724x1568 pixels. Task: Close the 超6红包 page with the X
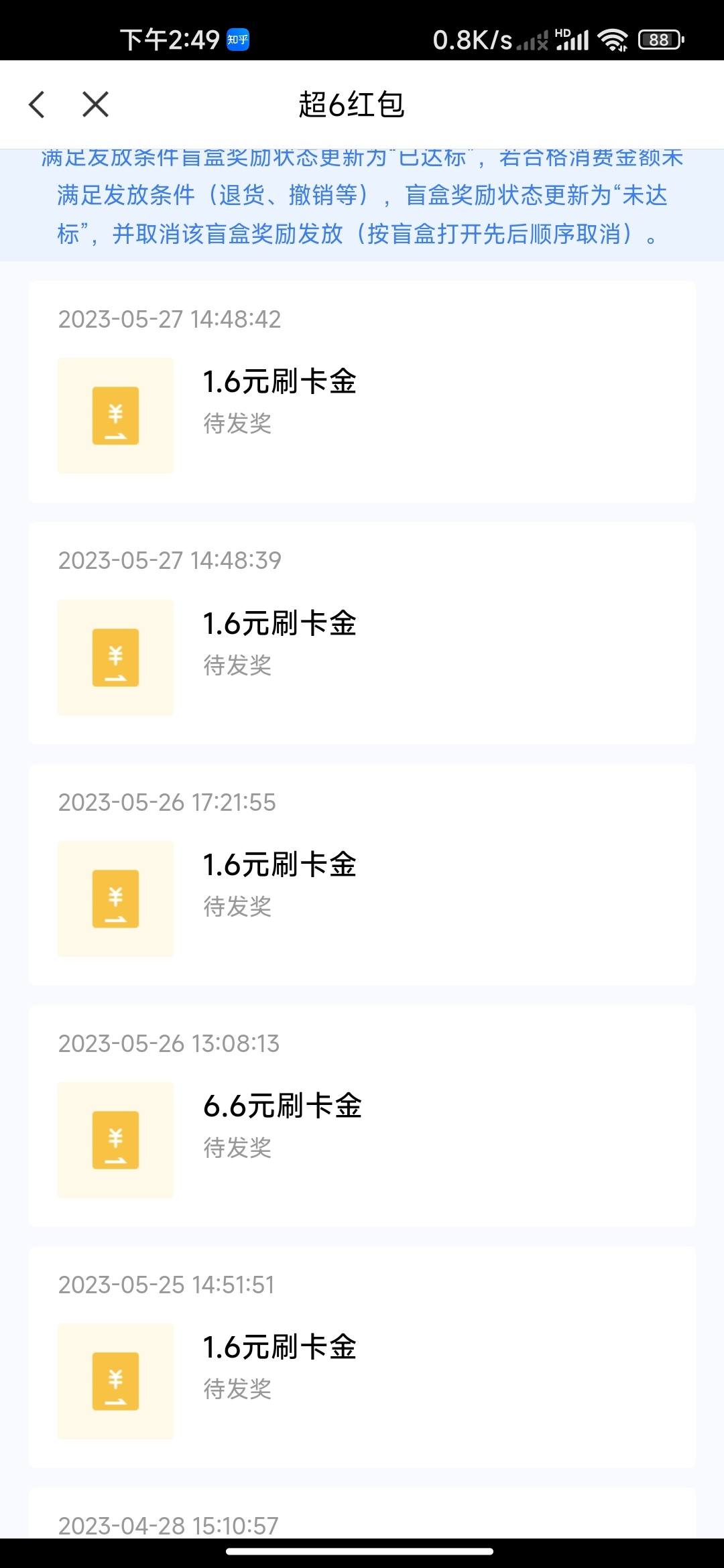click(95, 105)
